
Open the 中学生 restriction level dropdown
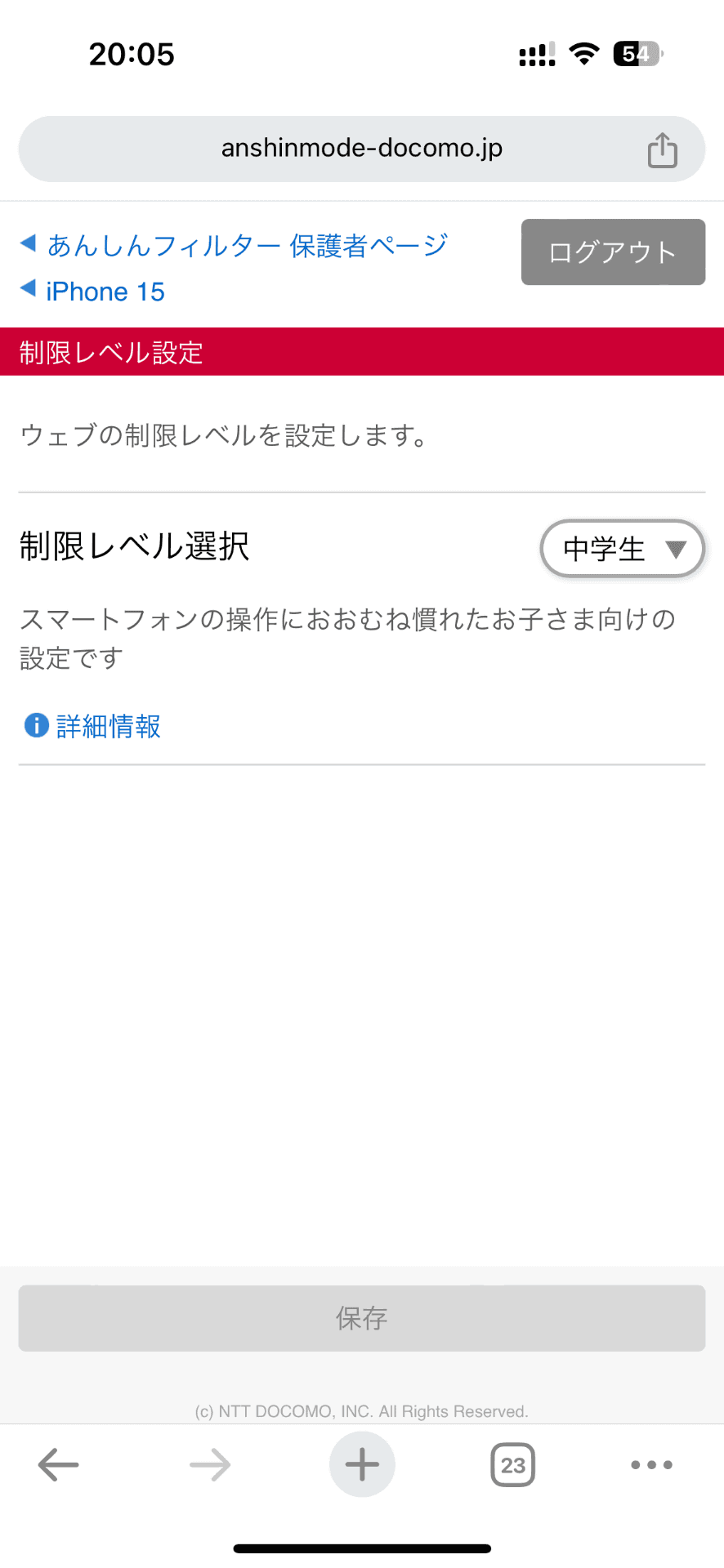622,549
